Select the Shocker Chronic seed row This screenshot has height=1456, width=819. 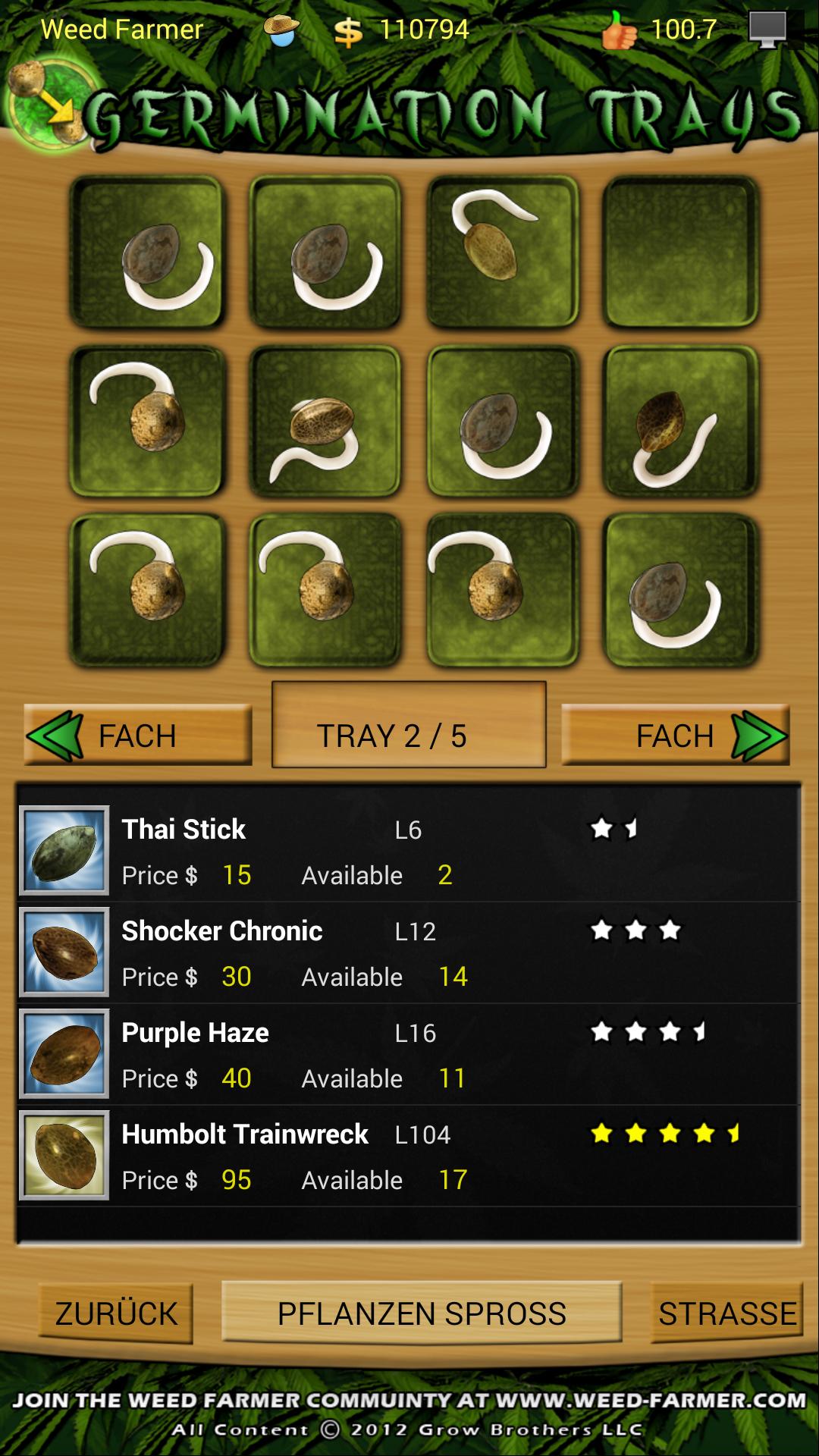[409, 952]
